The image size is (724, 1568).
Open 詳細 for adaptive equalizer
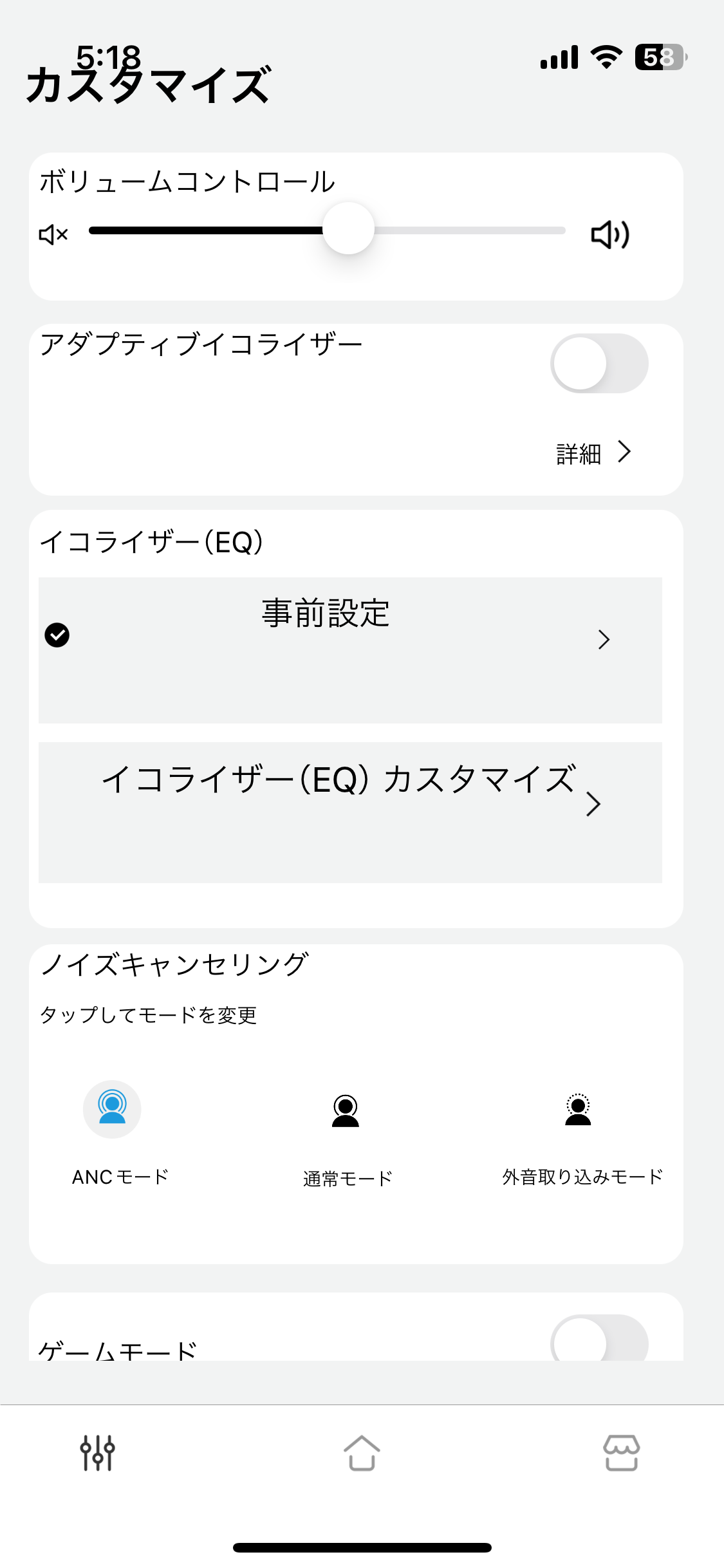[x=593, y=453]
